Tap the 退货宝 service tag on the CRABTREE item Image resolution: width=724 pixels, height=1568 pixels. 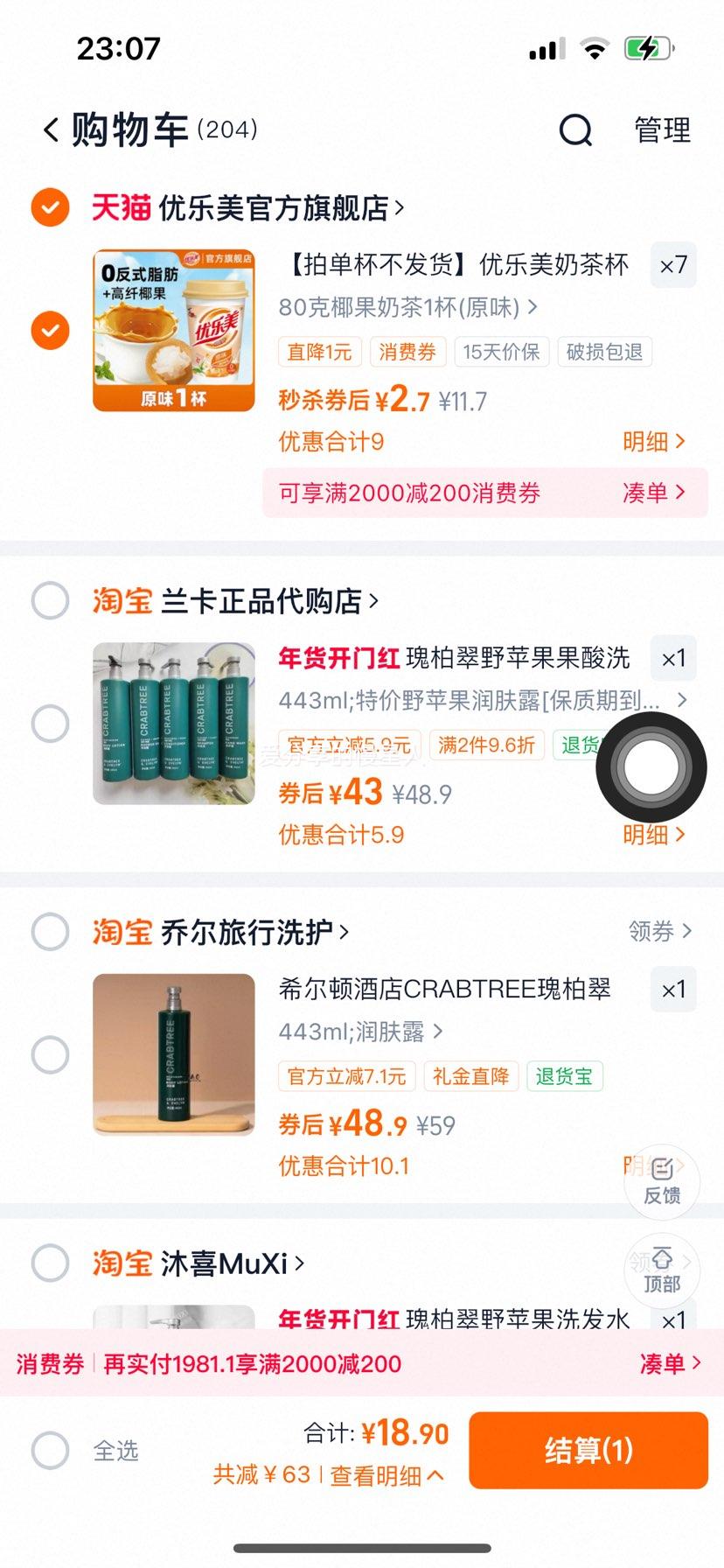point(564,1076)
